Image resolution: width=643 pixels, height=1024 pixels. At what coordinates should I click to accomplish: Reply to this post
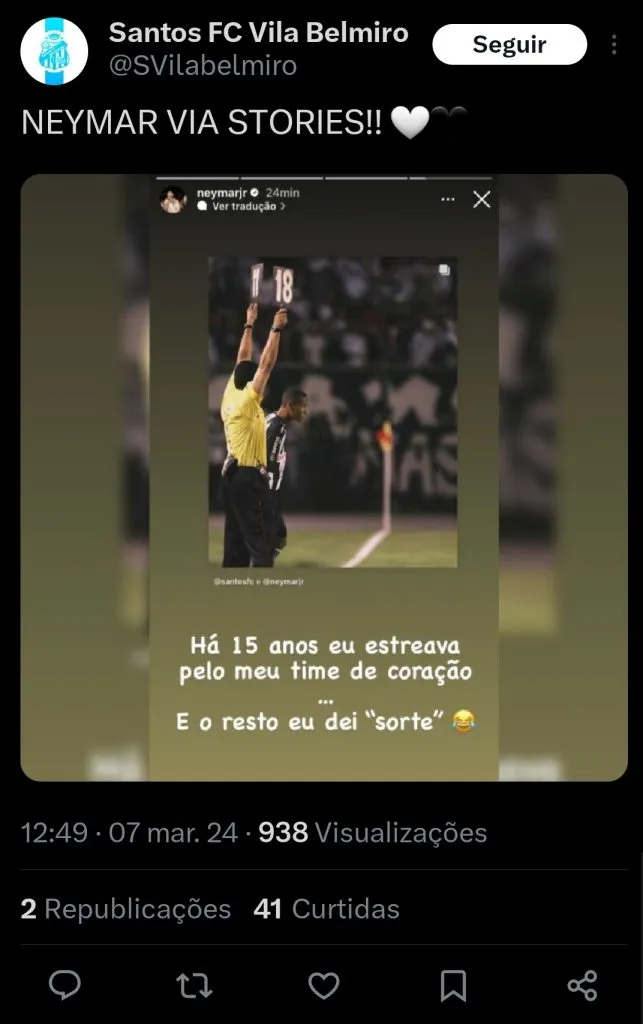point(65,986)
